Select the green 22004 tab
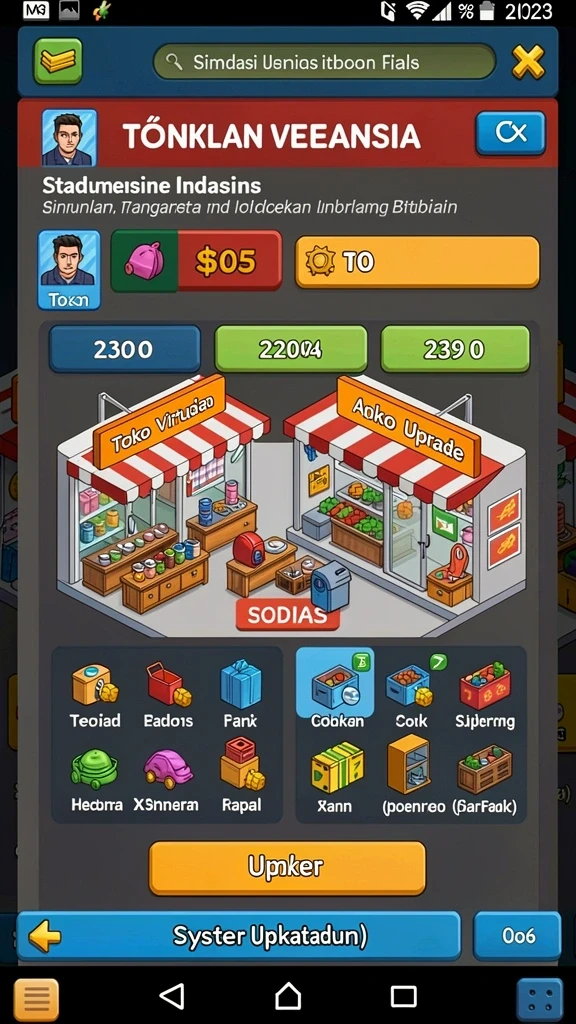 (291, 349)
